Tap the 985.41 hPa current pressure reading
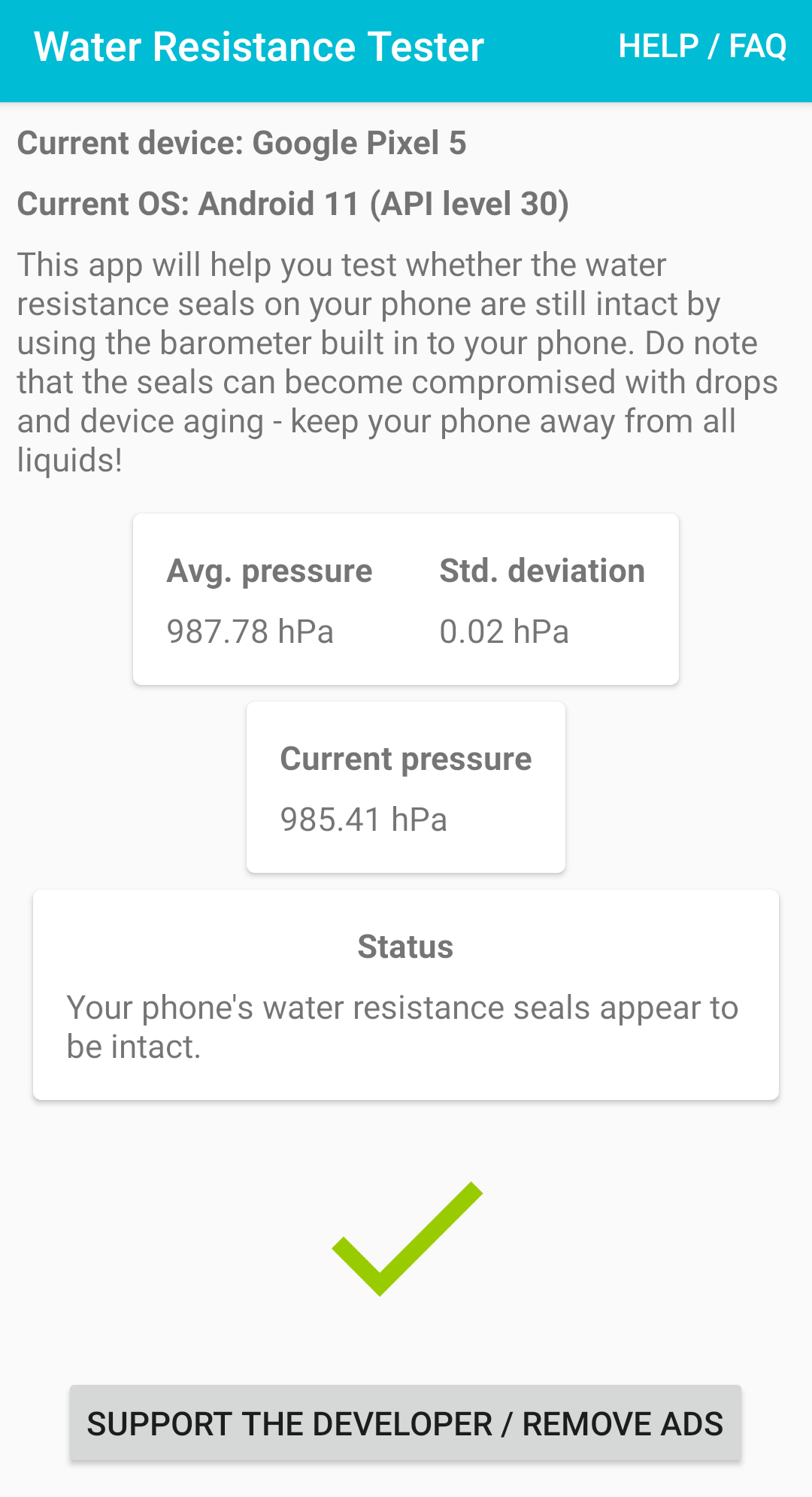Image resolution: width=812 pixels, height=1497 pixels. [363, 820]
